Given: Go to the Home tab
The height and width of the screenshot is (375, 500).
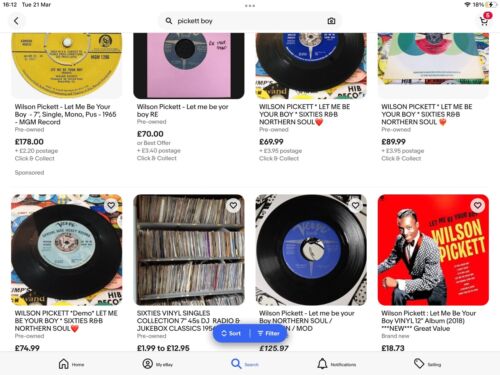Looking at the screenshot, I should (x=71, y=364).
